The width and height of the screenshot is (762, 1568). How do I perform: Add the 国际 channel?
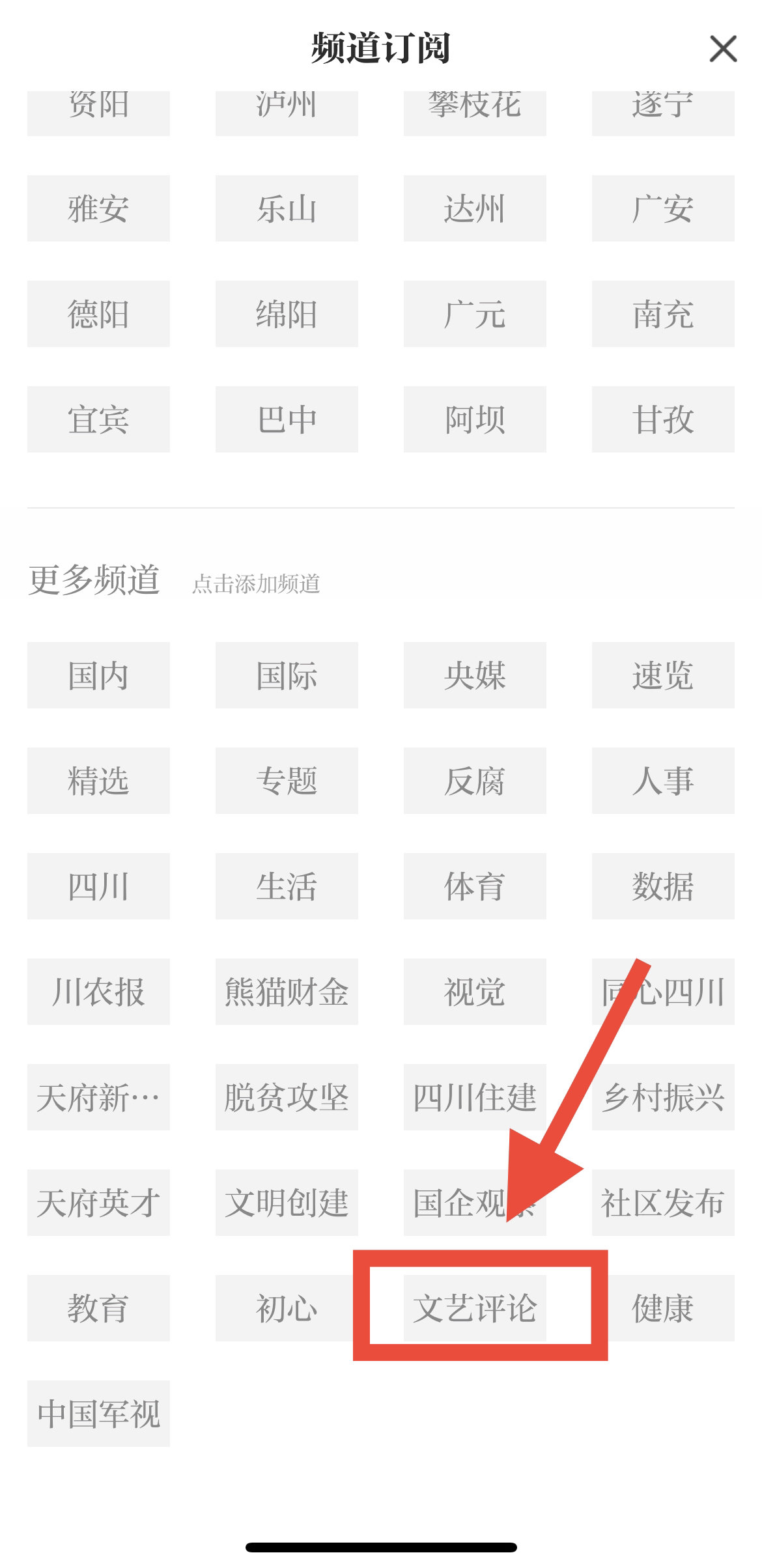point(287,675)
